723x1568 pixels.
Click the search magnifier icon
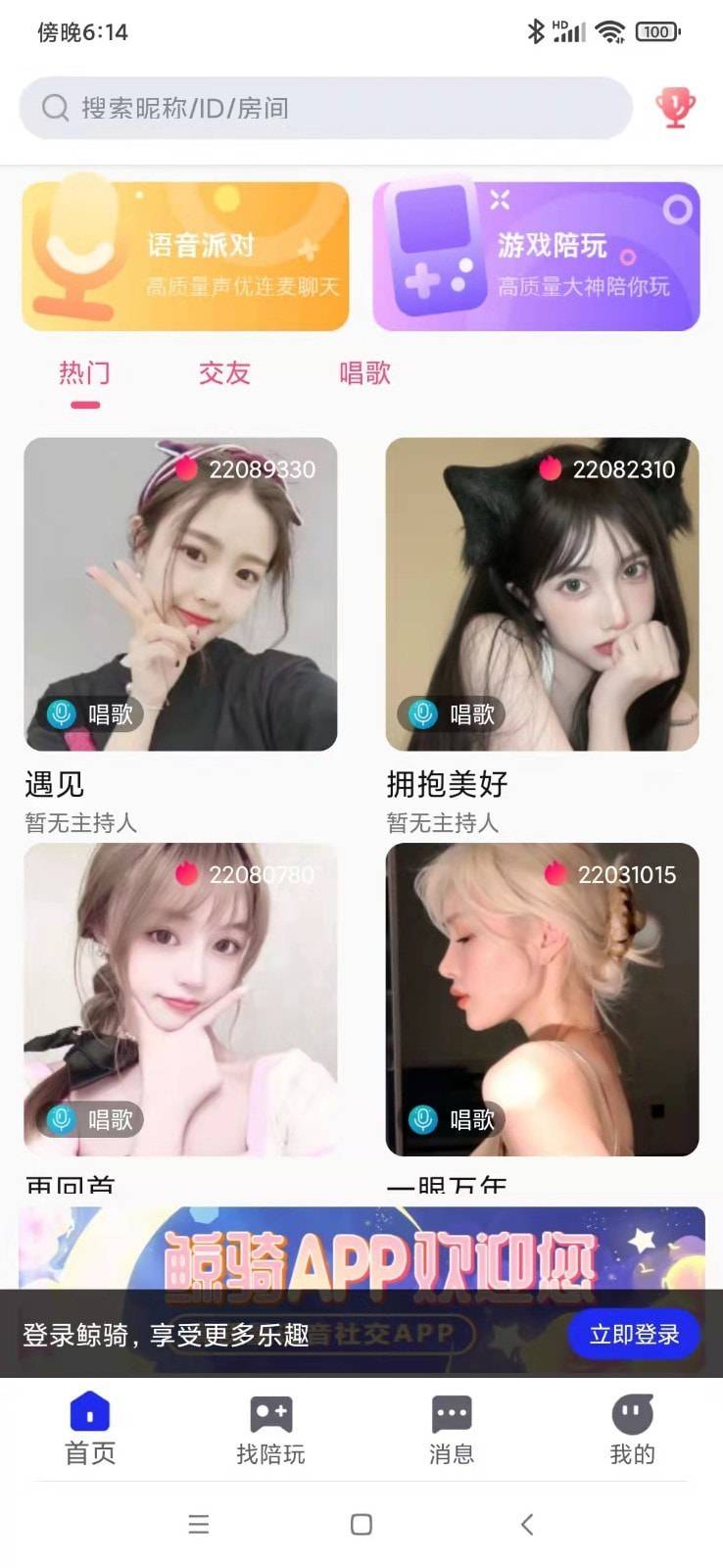tap(54, 108)
